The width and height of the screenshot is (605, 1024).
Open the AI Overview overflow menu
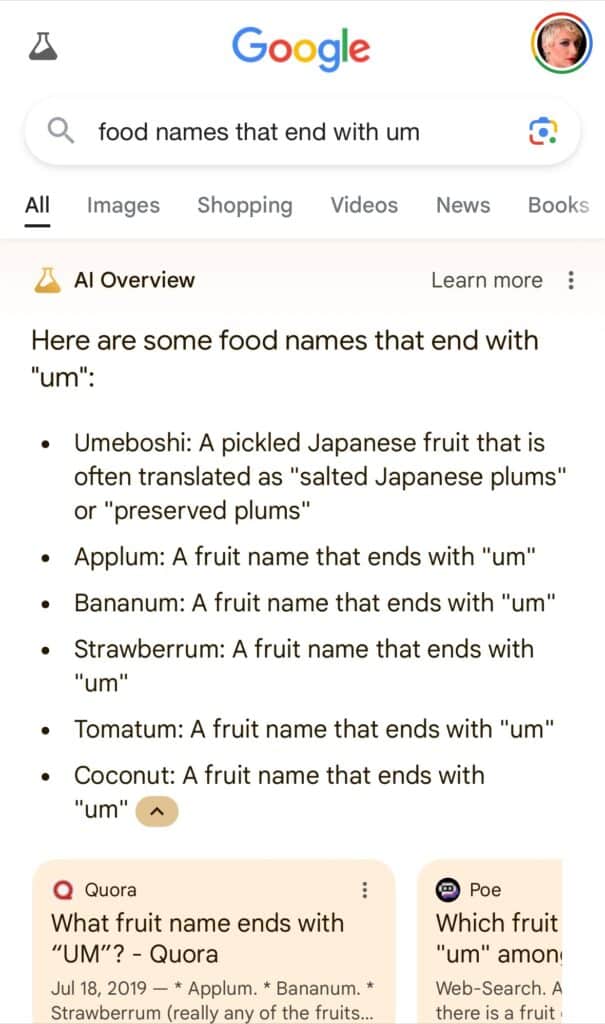click(571, 280)
